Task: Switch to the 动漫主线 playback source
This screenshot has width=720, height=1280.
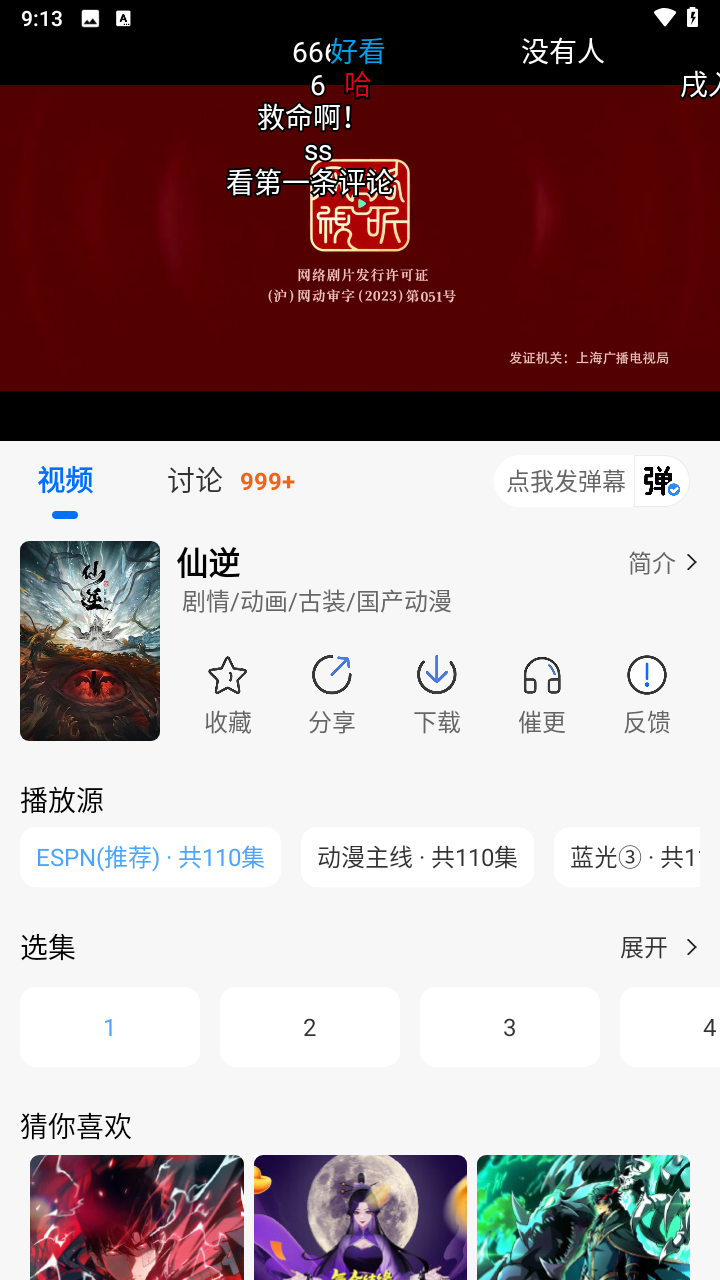Action: [417, 857]
